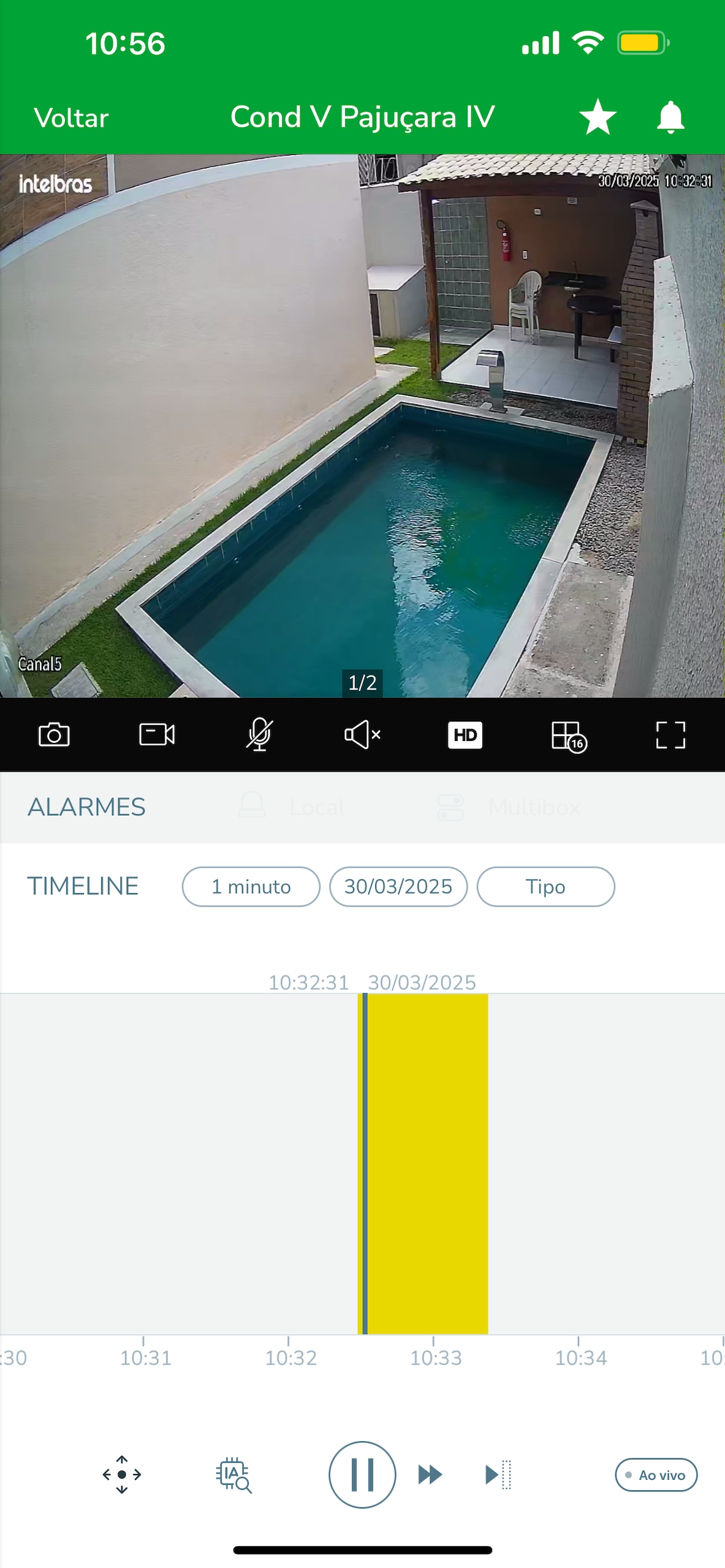Pause the playback
This screenshot has height=1568, width=725.
[x=362, y=1474]
